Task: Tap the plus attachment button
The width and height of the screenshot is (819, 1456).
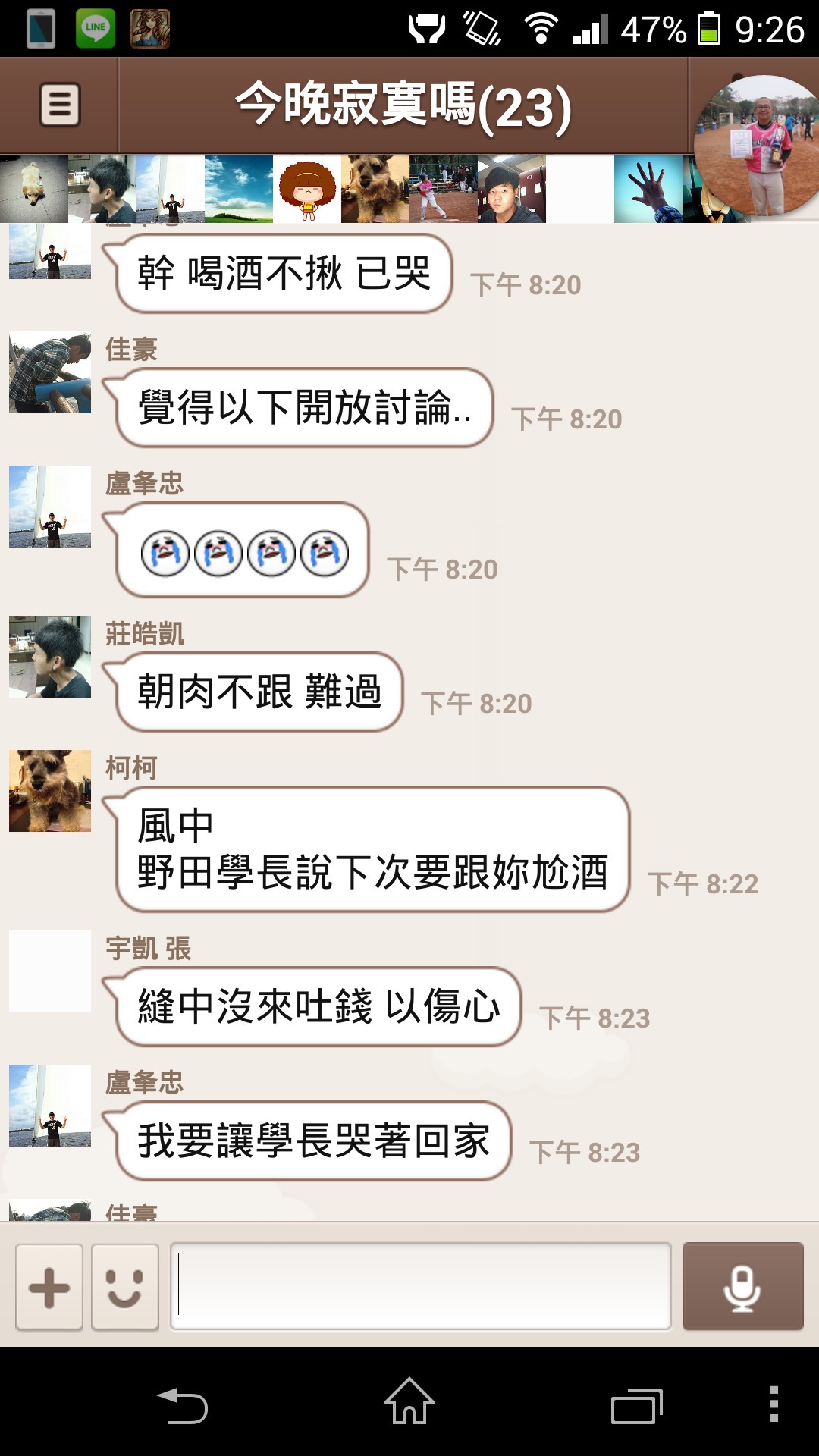Action: click(x=49, y=1287)
